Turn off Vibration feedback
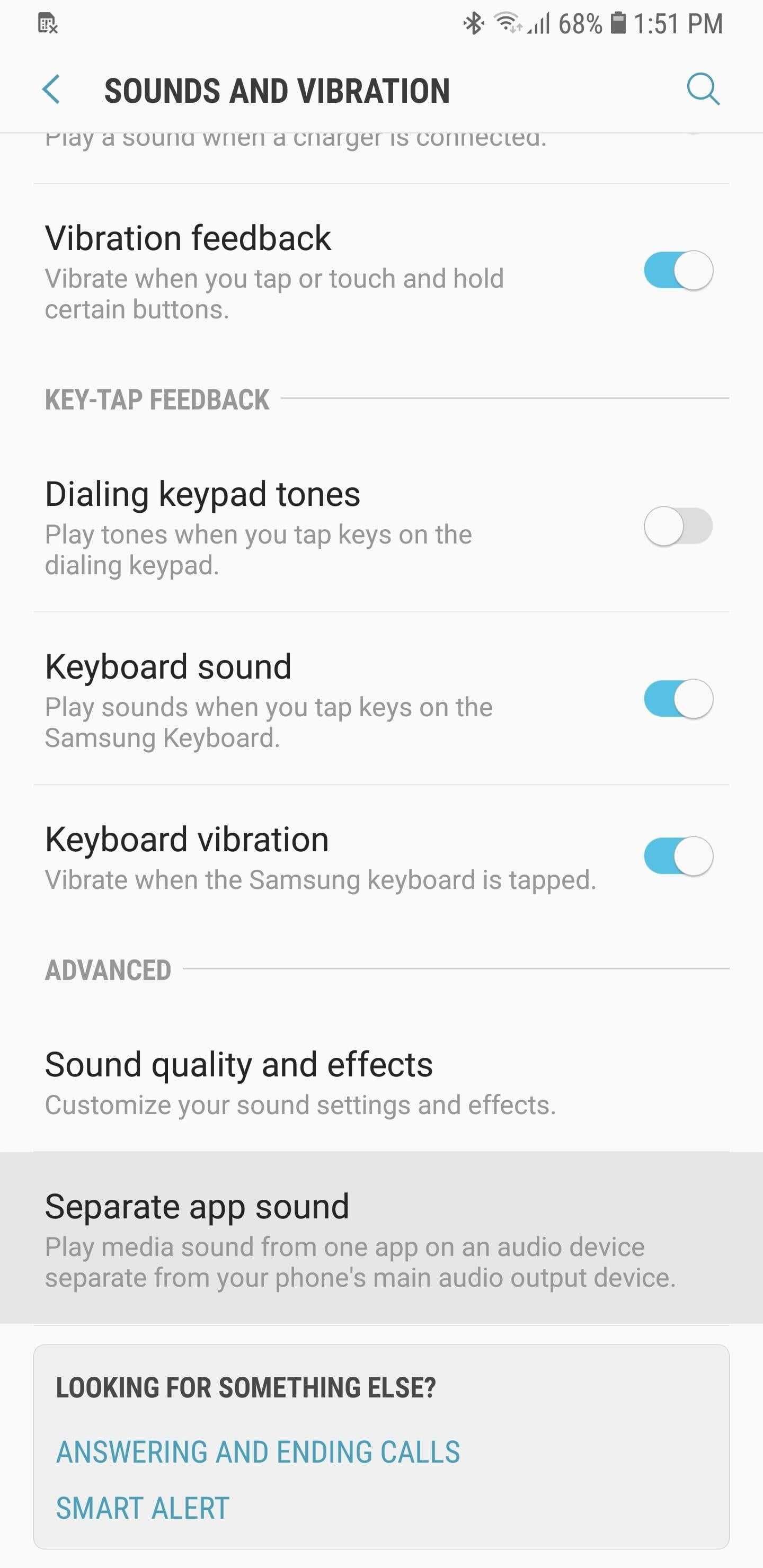This screenshot has height=1568, width=763. pos(678,270)
